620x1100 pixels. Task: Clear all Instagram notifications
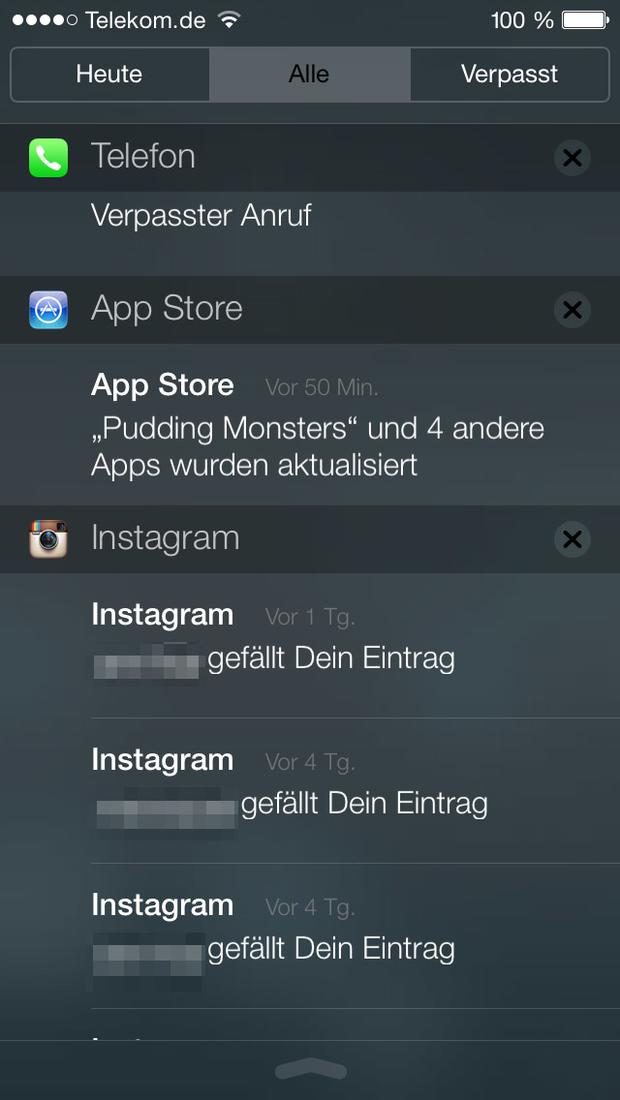(x=572, y=539)
